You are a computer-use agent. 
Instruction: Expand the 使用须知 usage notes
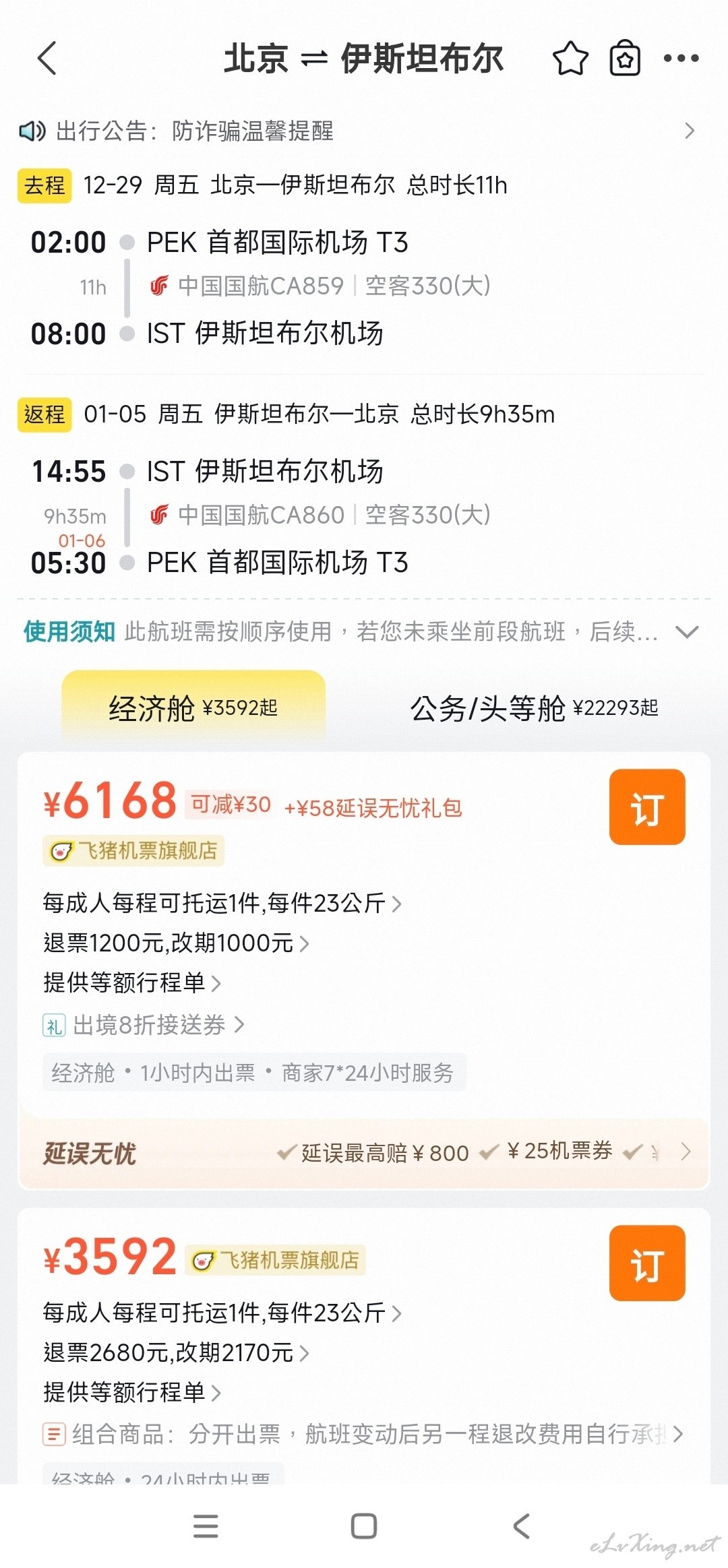point(361,632)
